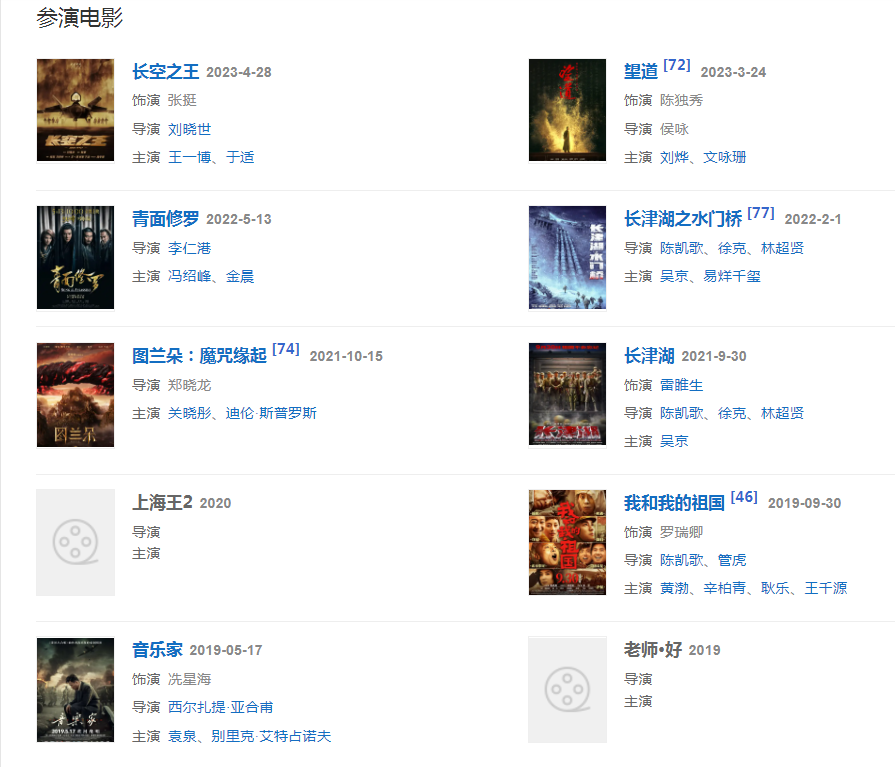Open the film title 青面修罗
Viewport: 895px width, 767px height.
coord(165,219)
